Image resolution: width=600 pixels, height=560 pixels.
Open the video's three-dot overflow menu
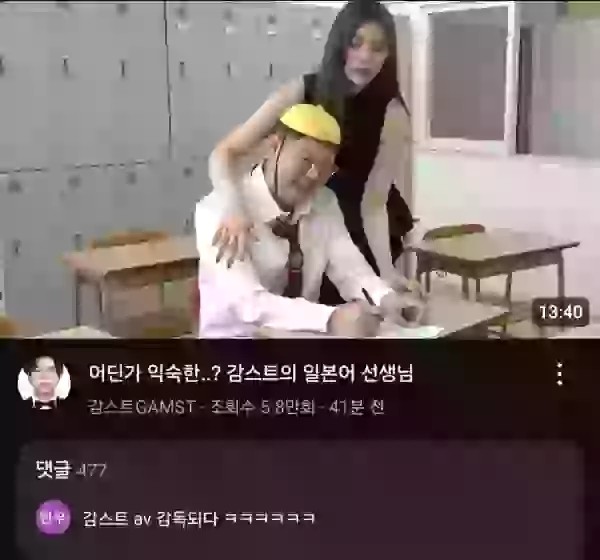coord(559,375)
